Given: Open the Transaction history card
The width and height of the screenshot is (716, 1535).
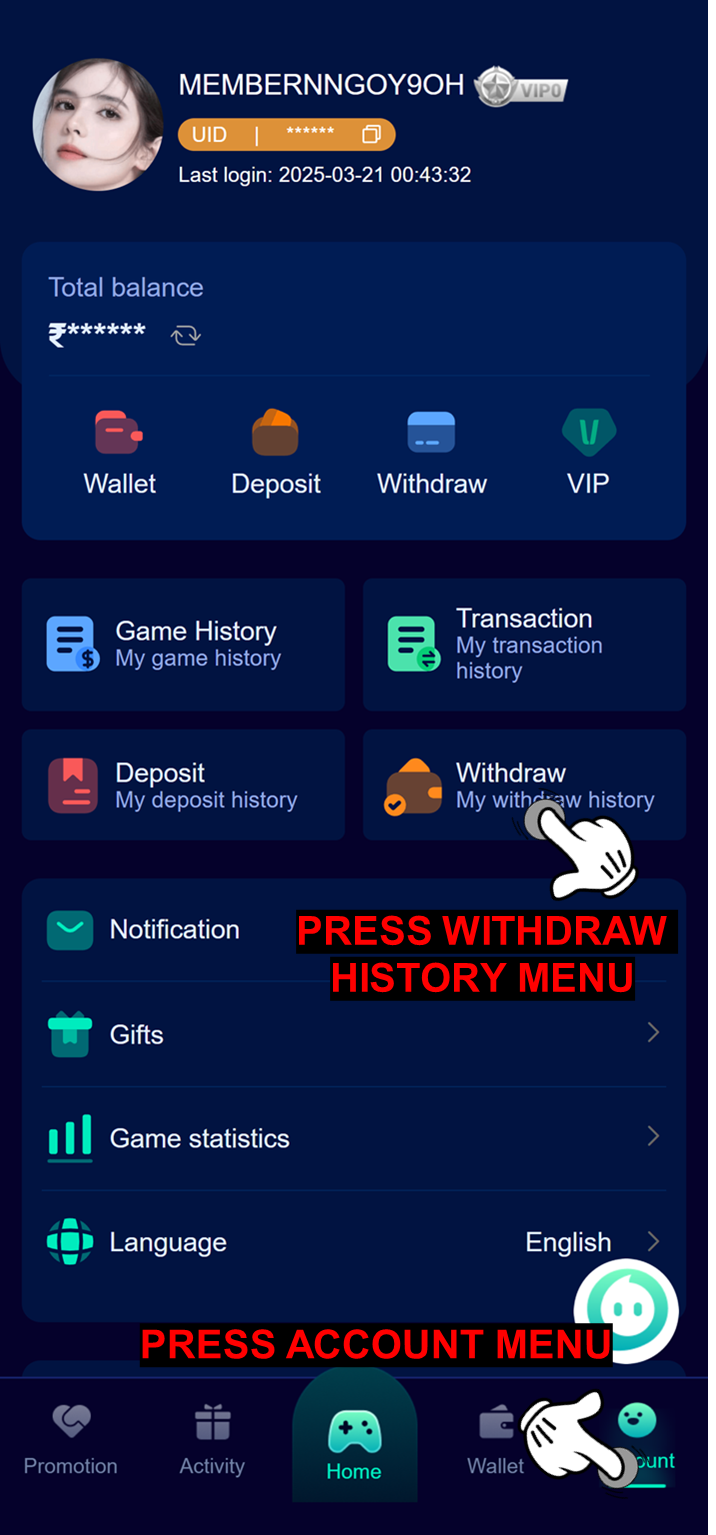Looking at the screenshot, I should (x=524, y=644).
